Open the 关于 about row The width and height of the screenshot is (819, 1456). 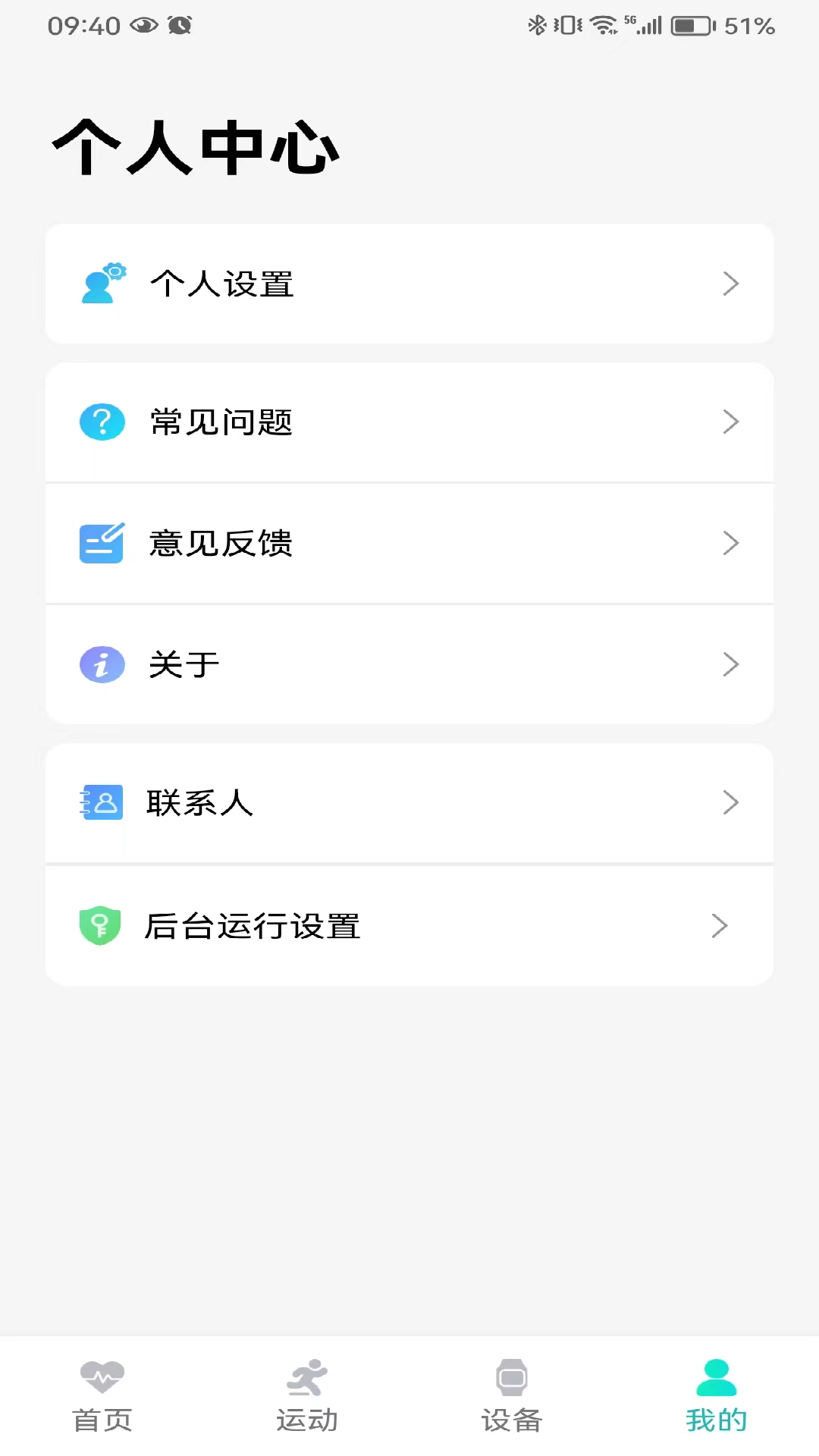click(409, 664)
